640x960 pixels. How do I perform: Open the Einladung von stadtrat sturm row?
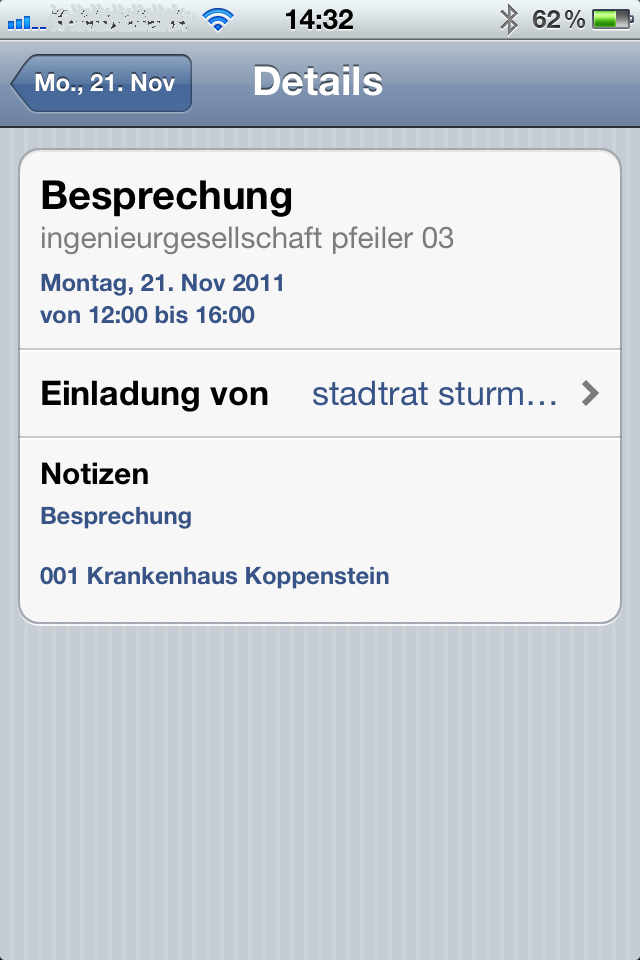pos(320,393)
